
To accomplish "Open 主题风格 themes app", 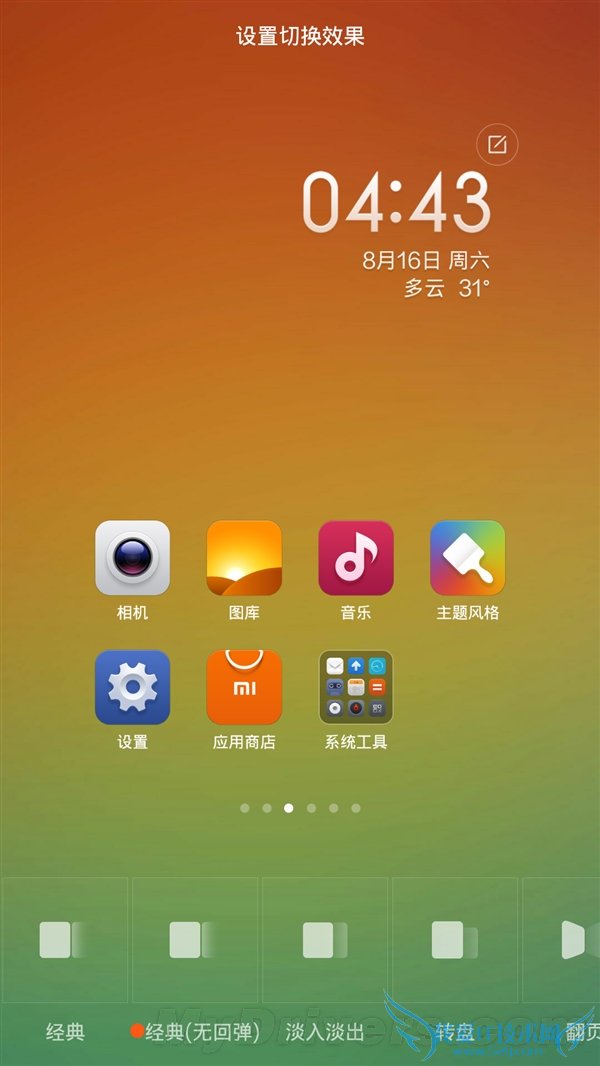I will (x=467, y=558).
